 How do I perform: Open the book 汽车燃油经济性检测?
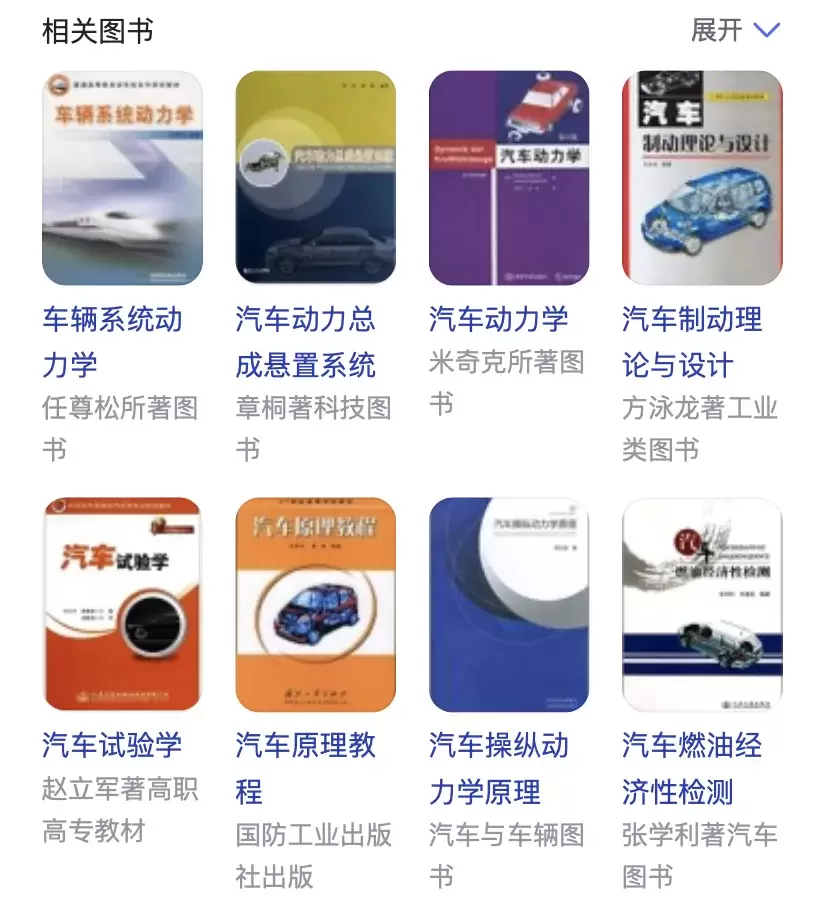(702, 604)
